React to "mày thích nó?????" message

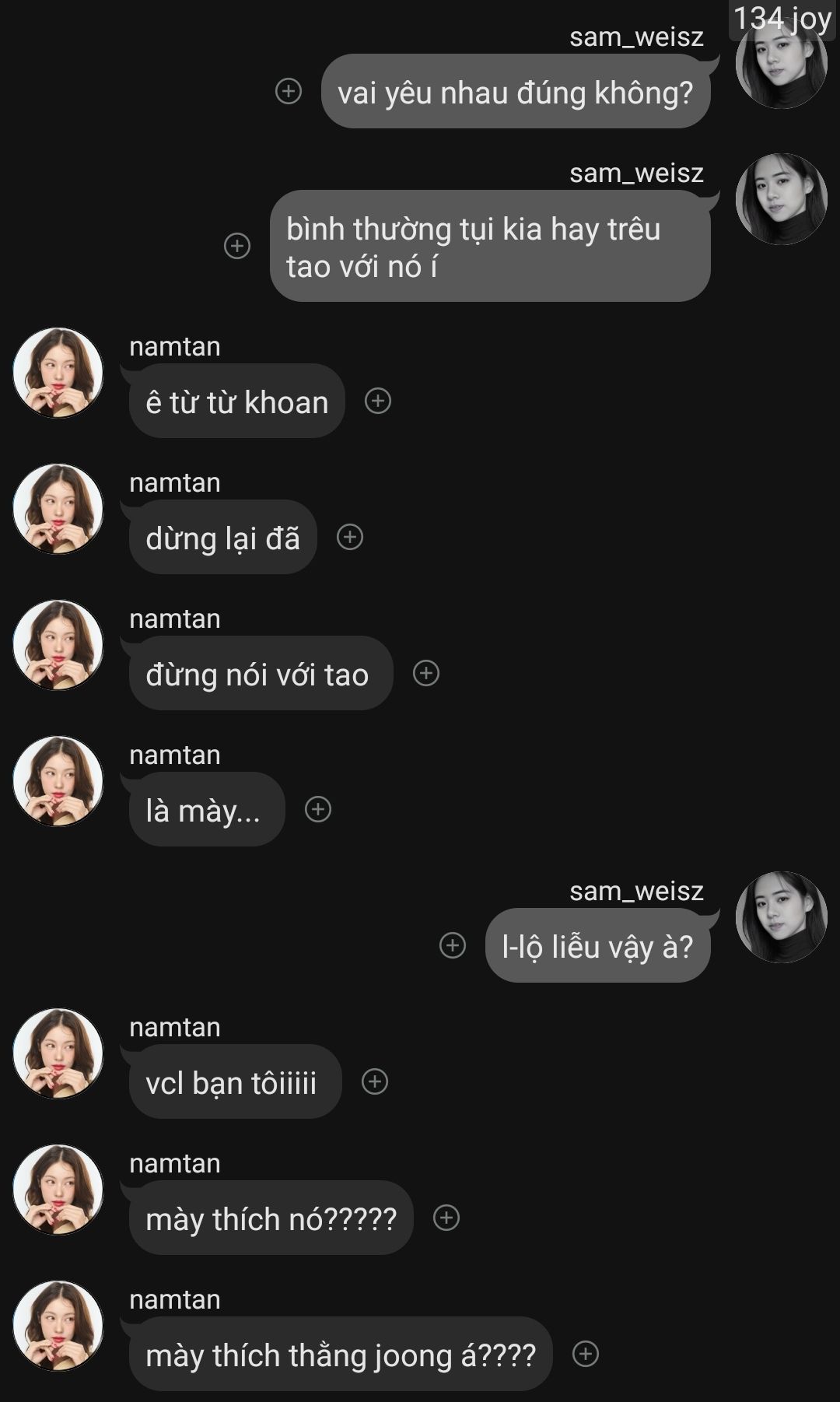(446, 1218)
